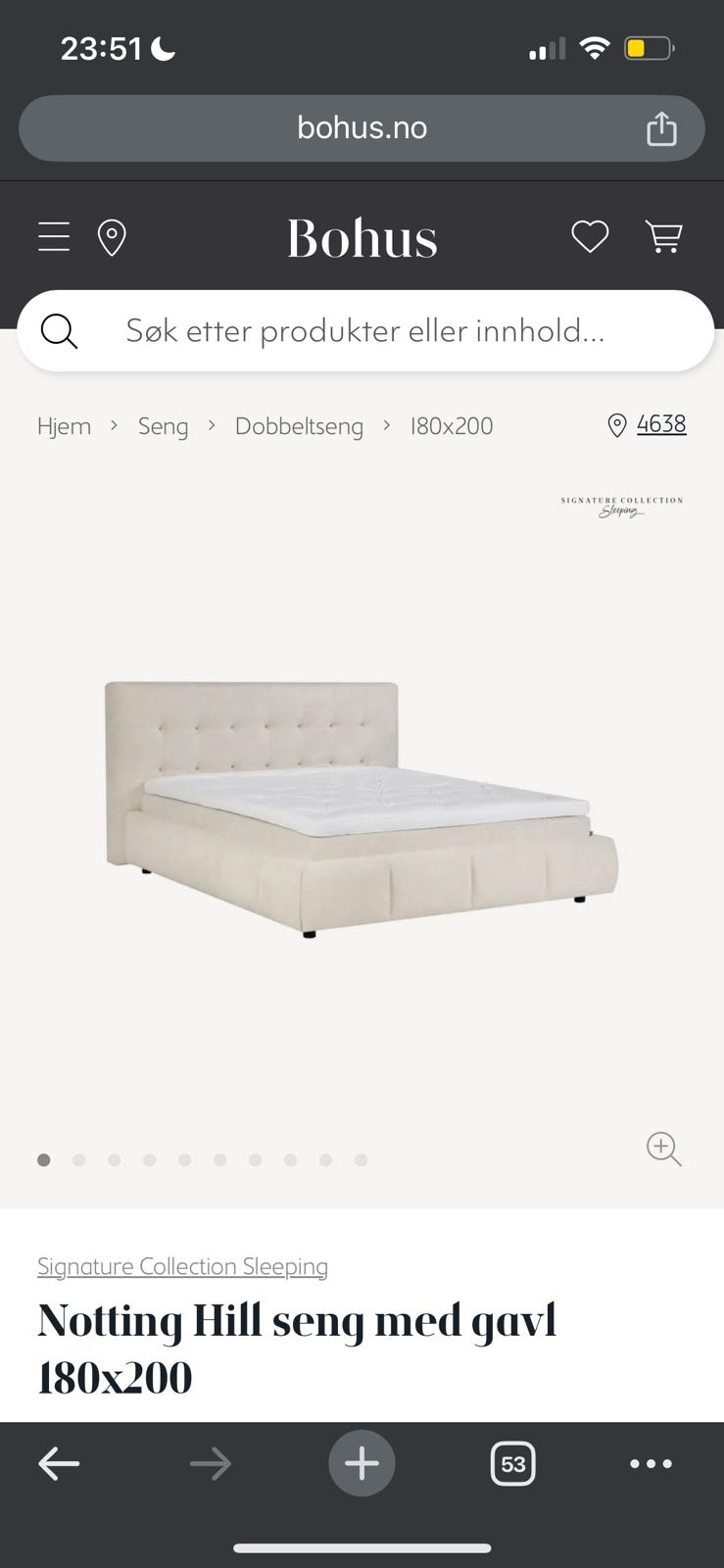
Task: Open the 180x200 breadcrumb
Action: 452,426
